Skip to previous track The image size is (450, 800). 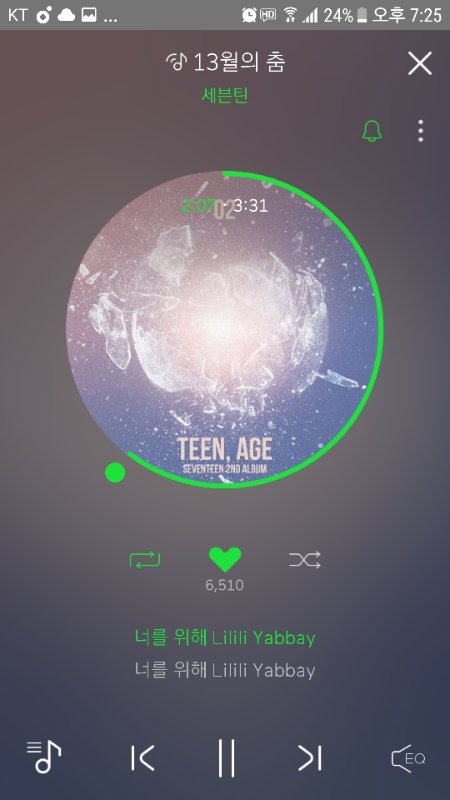(142, 758)
